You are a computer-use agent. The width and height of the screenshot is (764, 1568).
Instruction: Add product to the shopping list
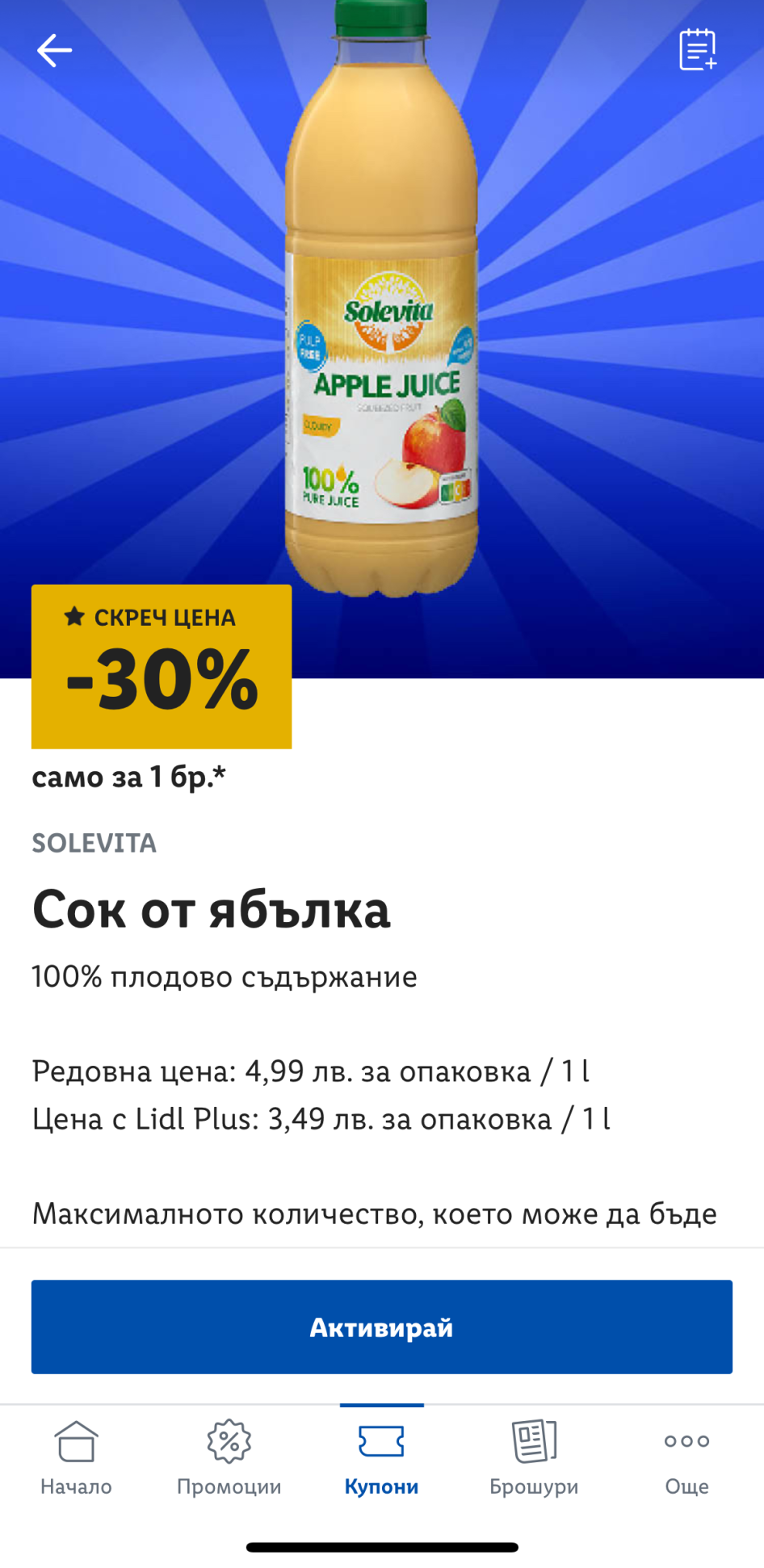(698, 50)
